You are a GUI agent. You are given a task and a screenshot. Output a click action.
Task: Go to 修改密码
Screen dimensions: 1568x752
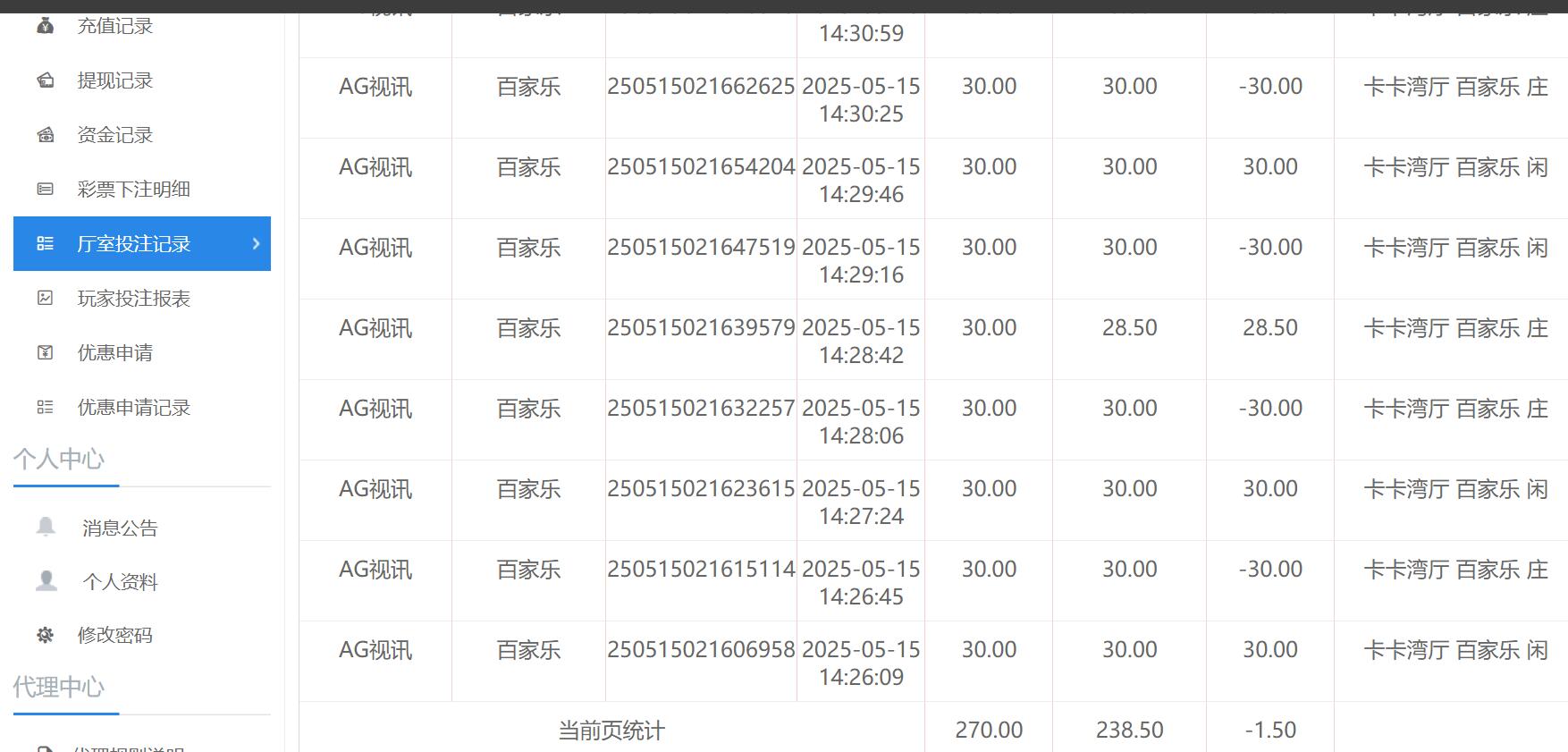[x=114, y=636]
